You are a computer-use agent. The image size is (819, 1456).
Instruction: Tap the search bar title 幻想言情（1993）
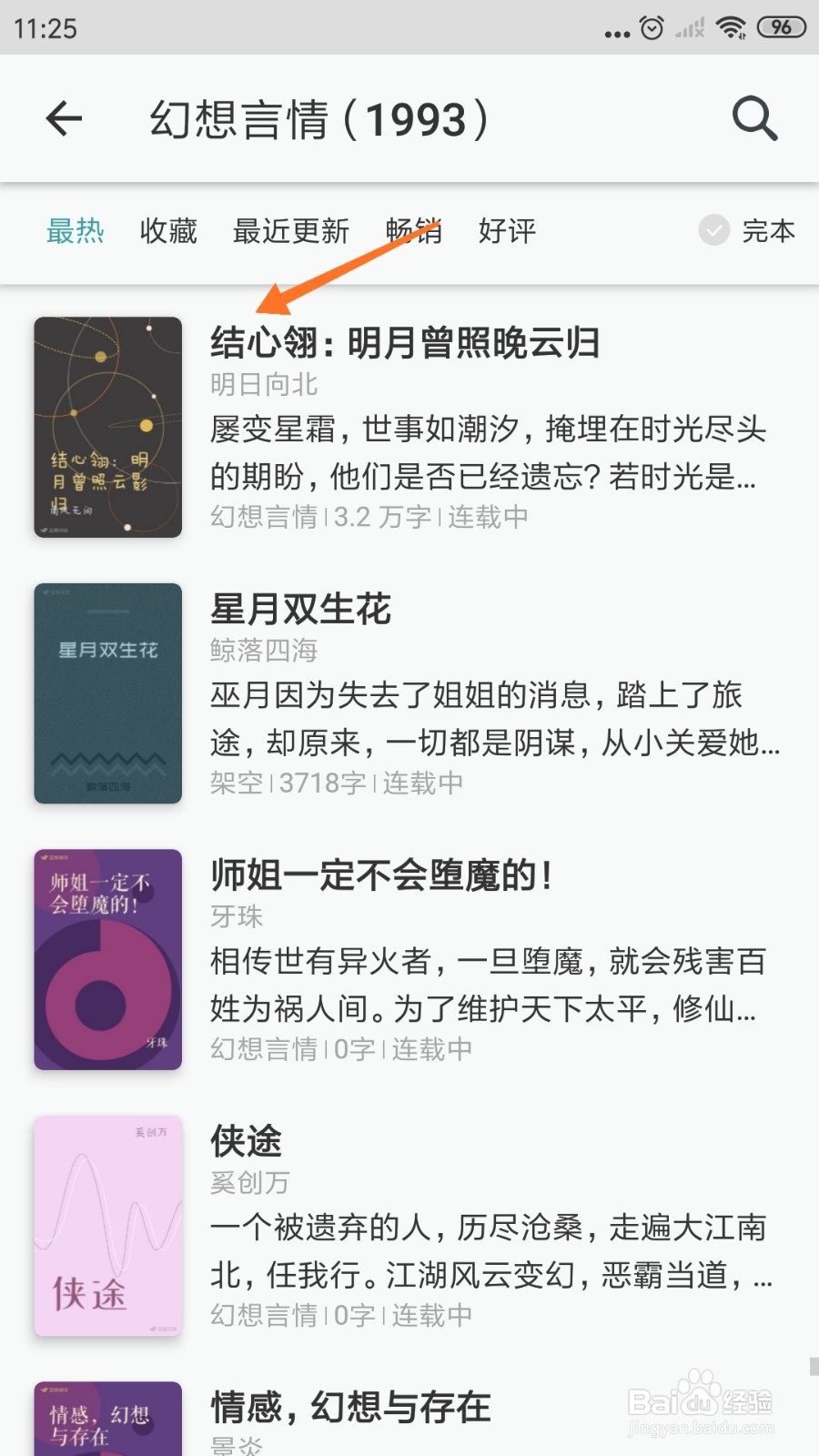pos(318,118)
